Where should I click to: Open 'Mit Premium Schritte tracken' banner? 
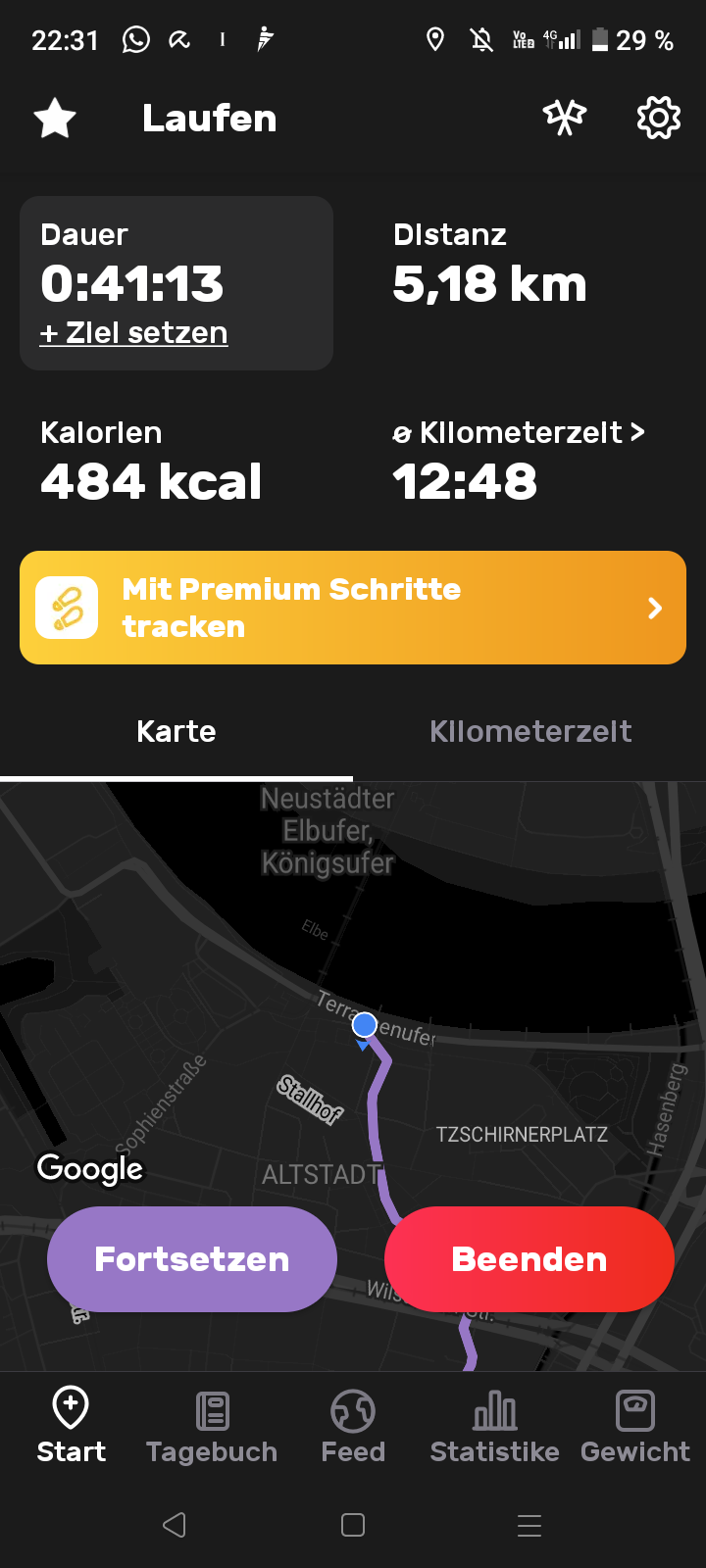tap(353, 608)
